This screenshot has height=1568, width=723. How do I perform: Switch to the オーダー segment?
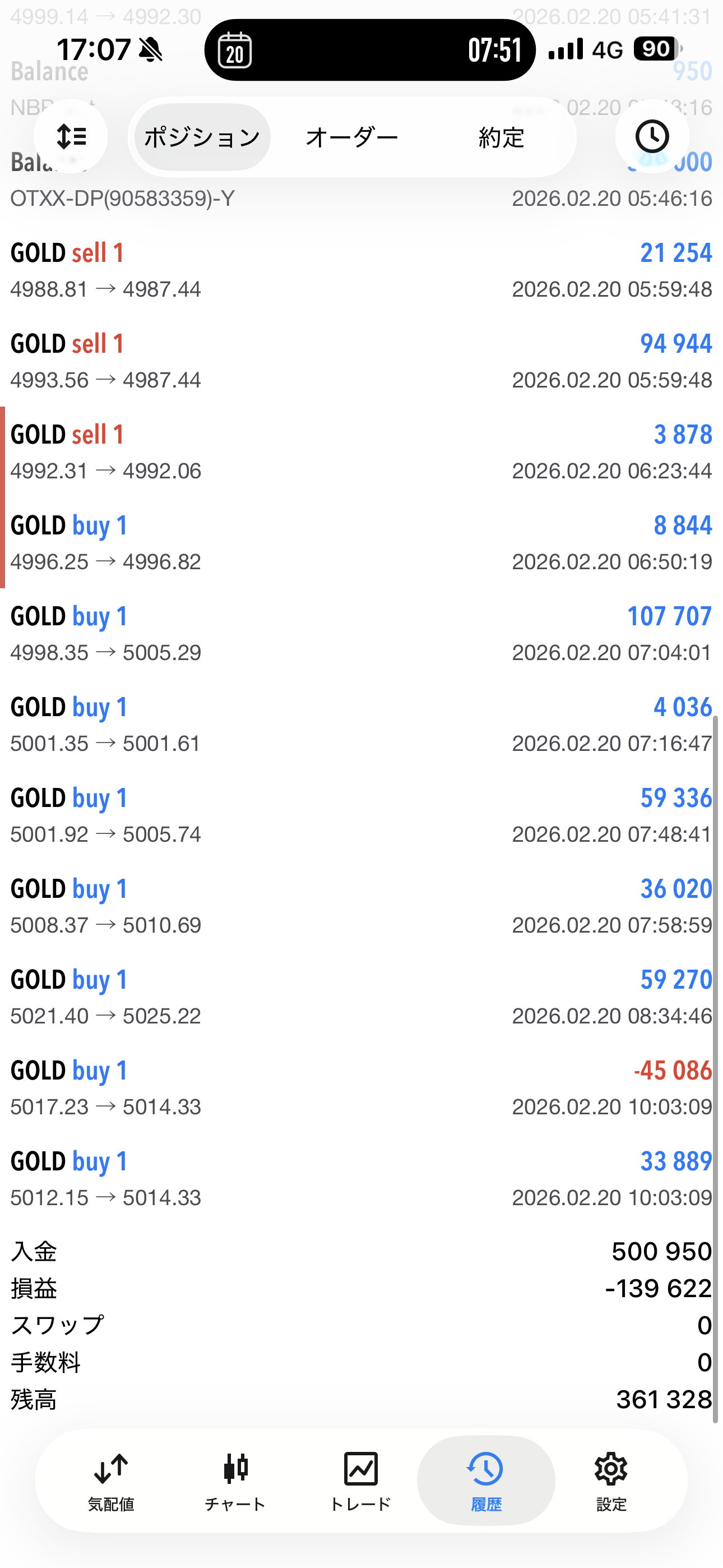352,137
